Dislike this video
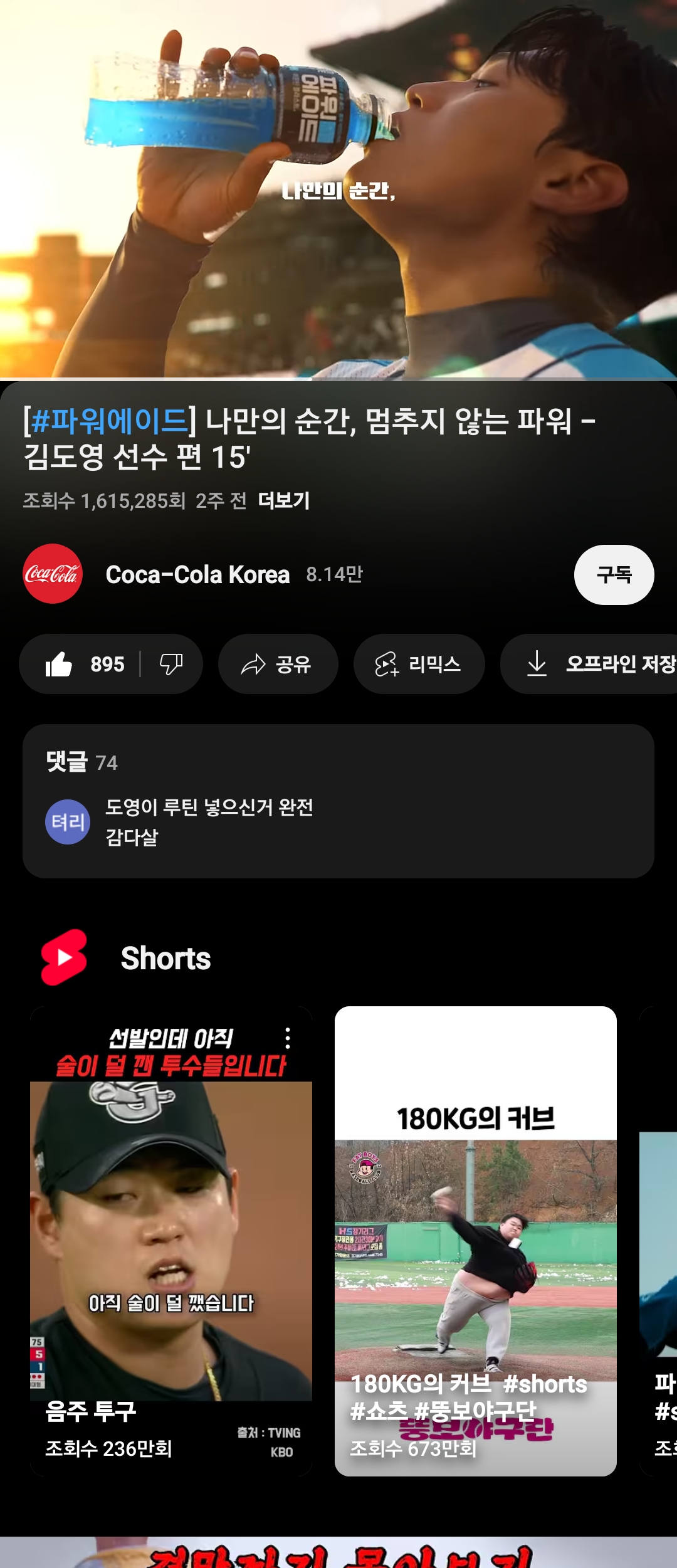 [x=171, y=664]
